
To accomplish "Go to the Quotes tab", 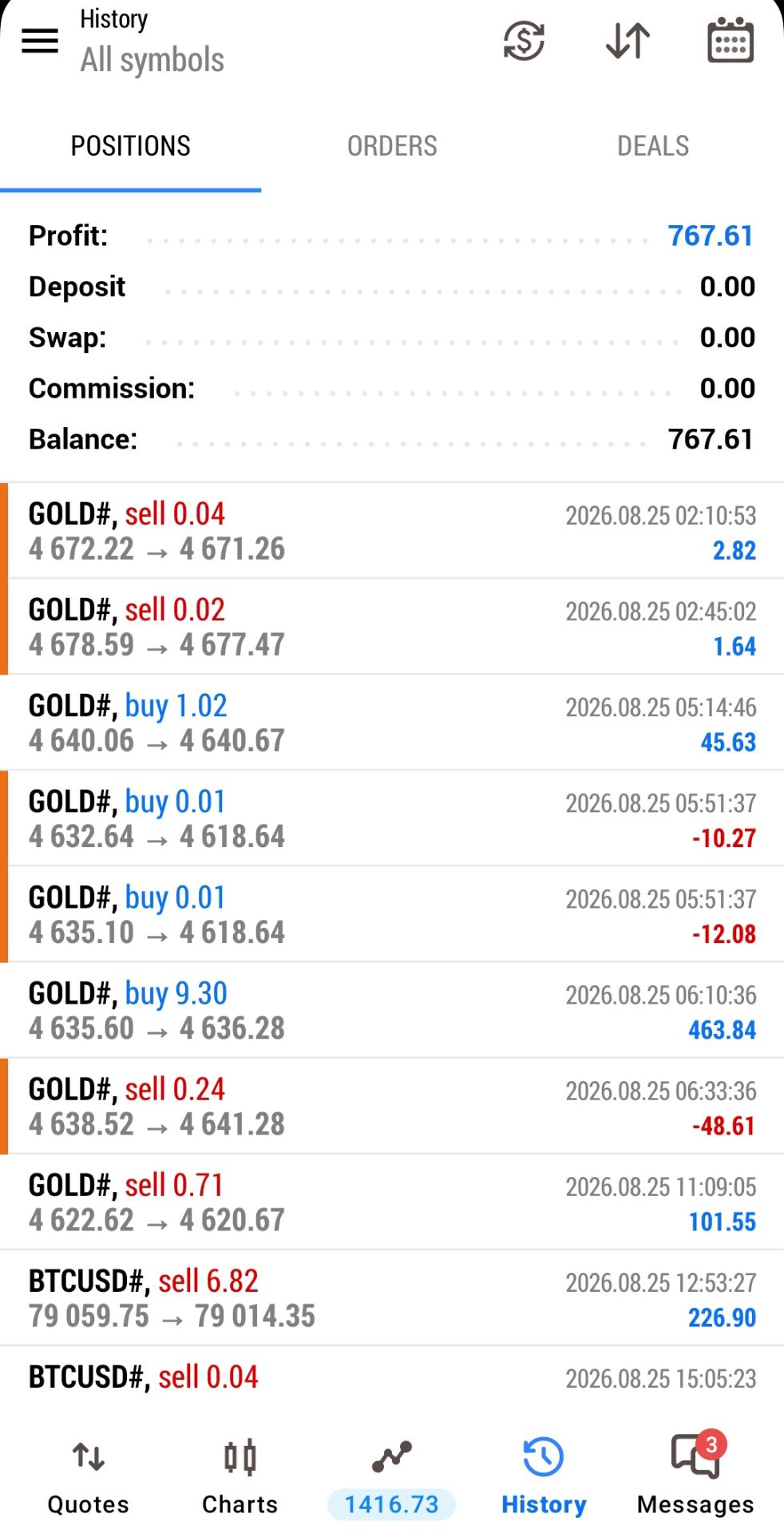I will click(x=88, y=1477).
